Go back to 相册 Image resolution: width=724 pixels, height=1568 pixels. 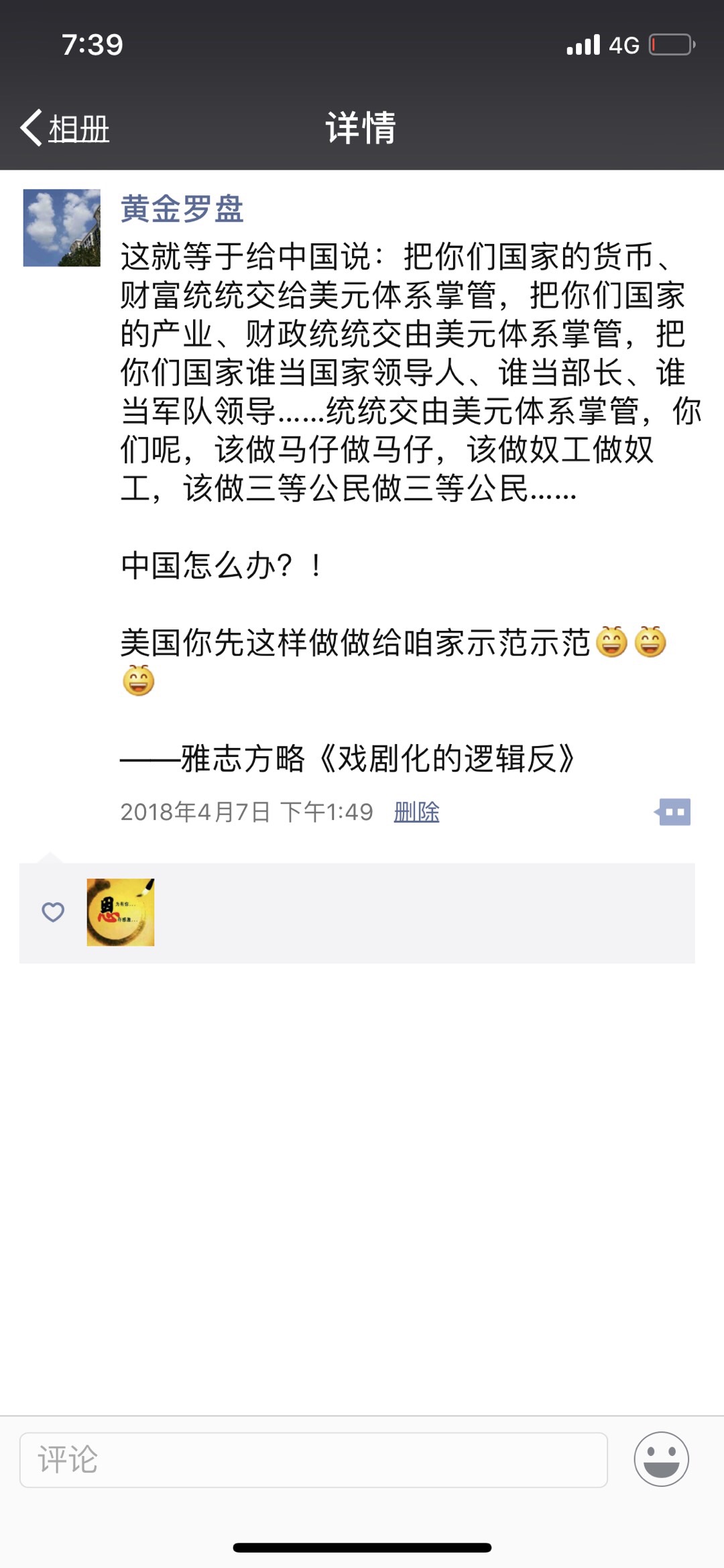coord(66,128)
